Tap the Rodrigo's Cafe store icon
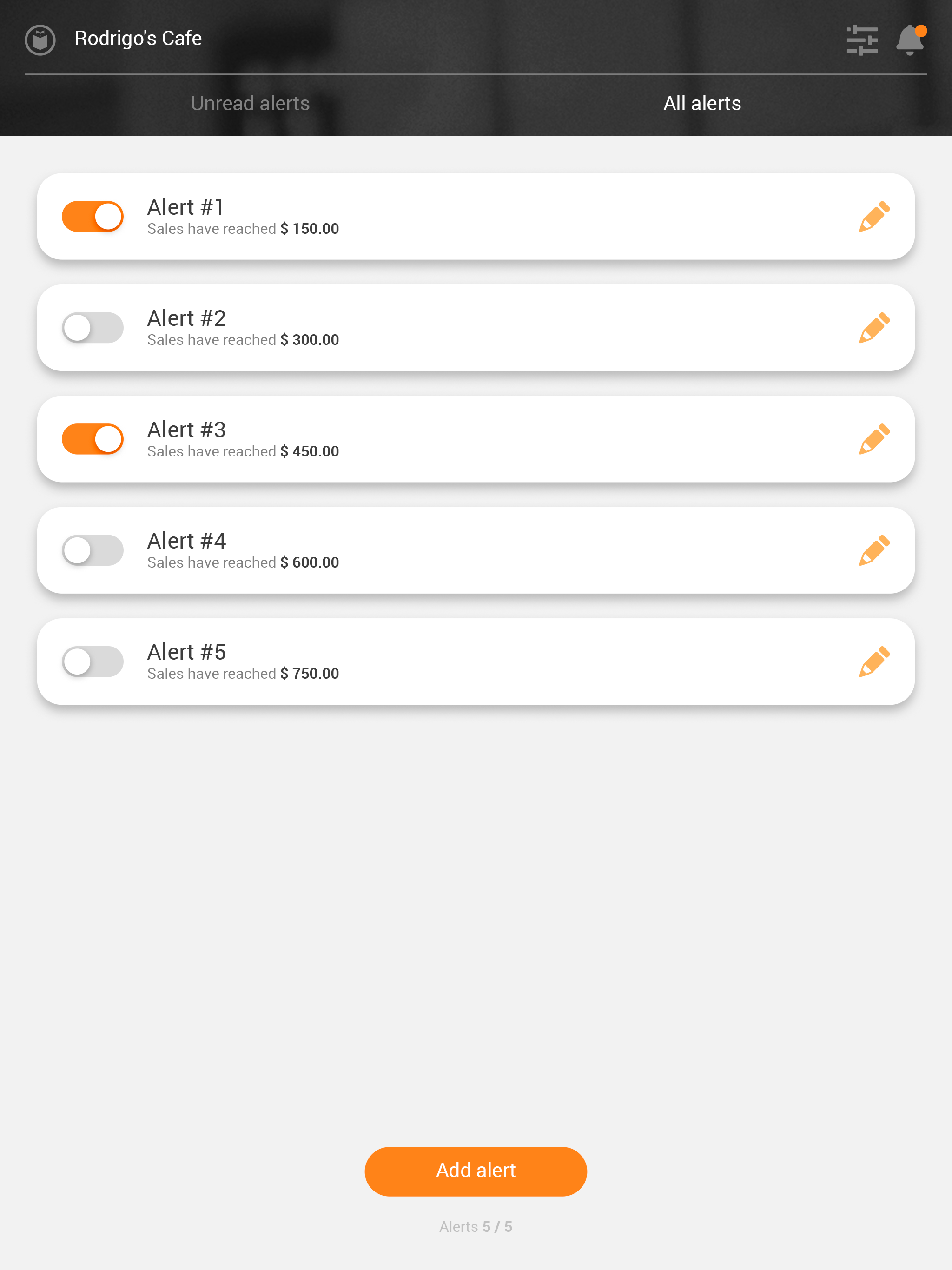 pos(40,40)
